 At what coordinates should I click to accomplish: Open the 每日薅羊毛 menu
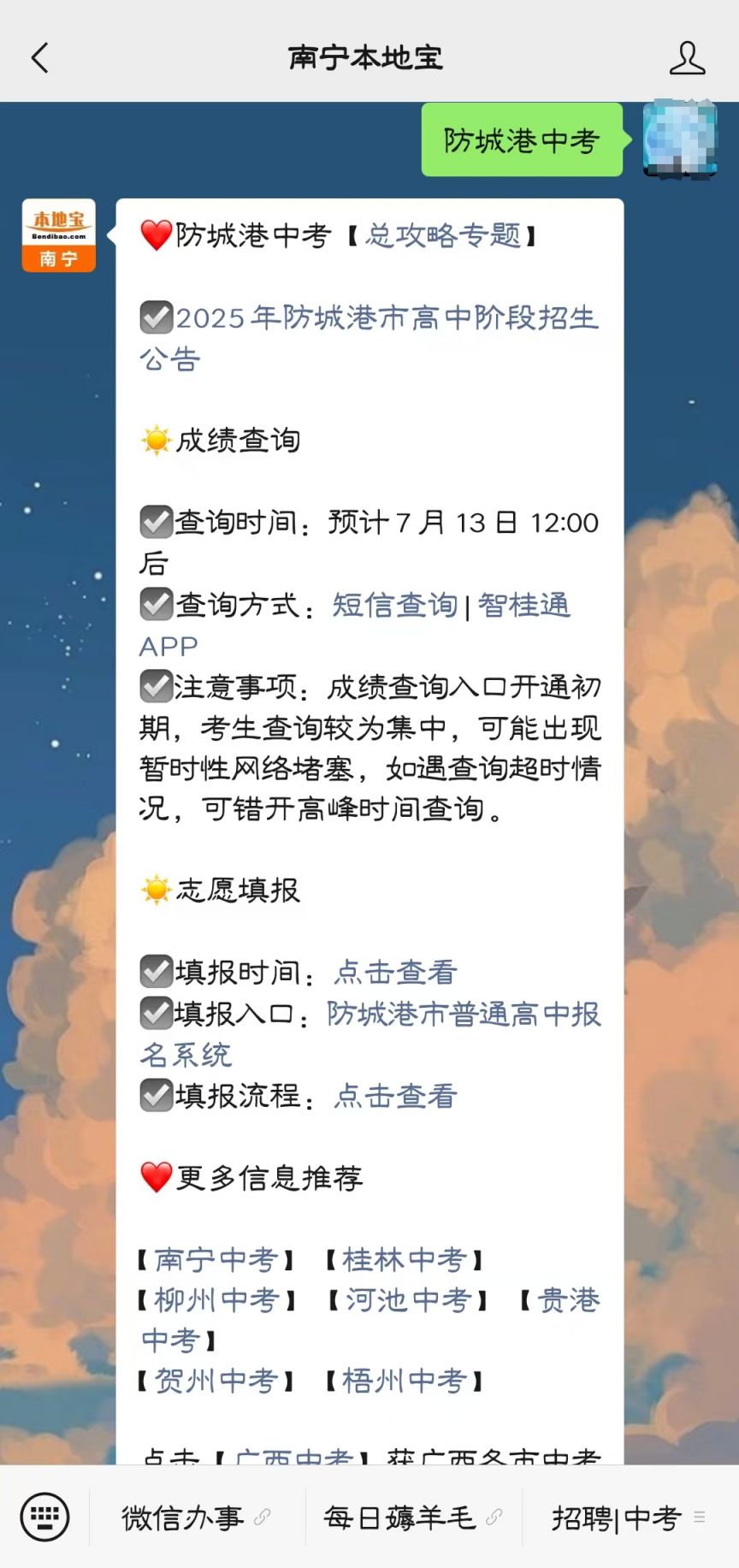[x=412, y=1518]
